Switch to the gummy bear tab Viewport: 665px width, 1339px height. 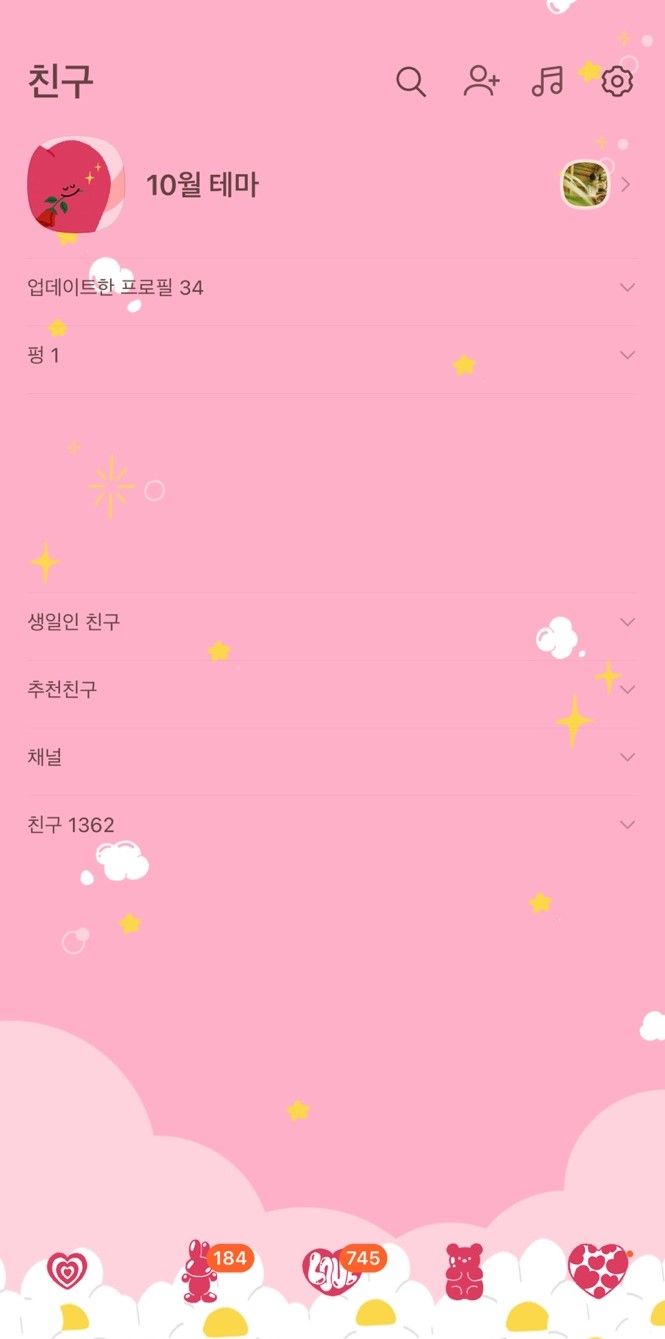click(x=464, y=1271)
